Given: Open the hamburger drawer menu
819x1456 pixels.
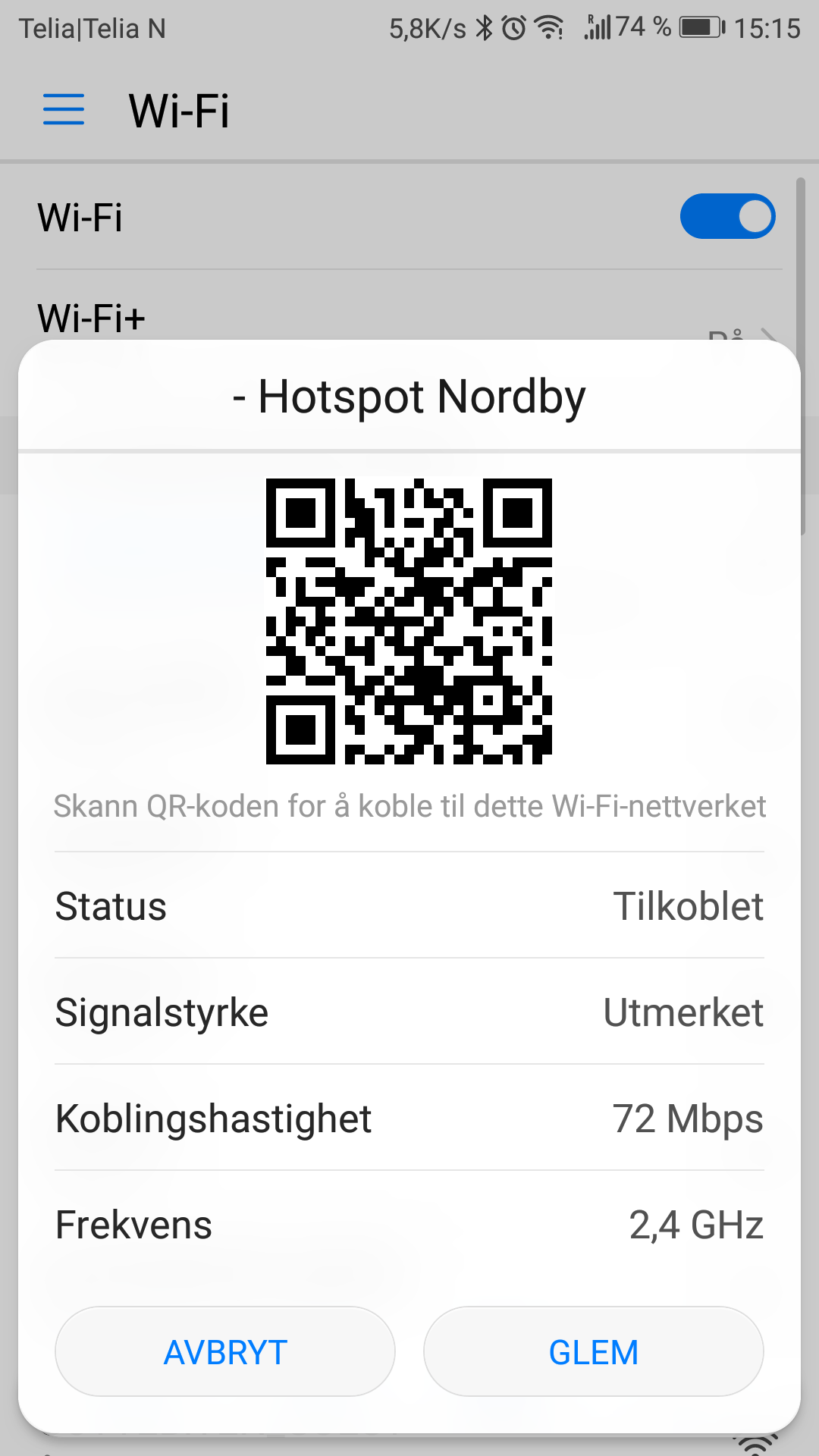Looking at the screenshot, I should click(x=64, y=110).
